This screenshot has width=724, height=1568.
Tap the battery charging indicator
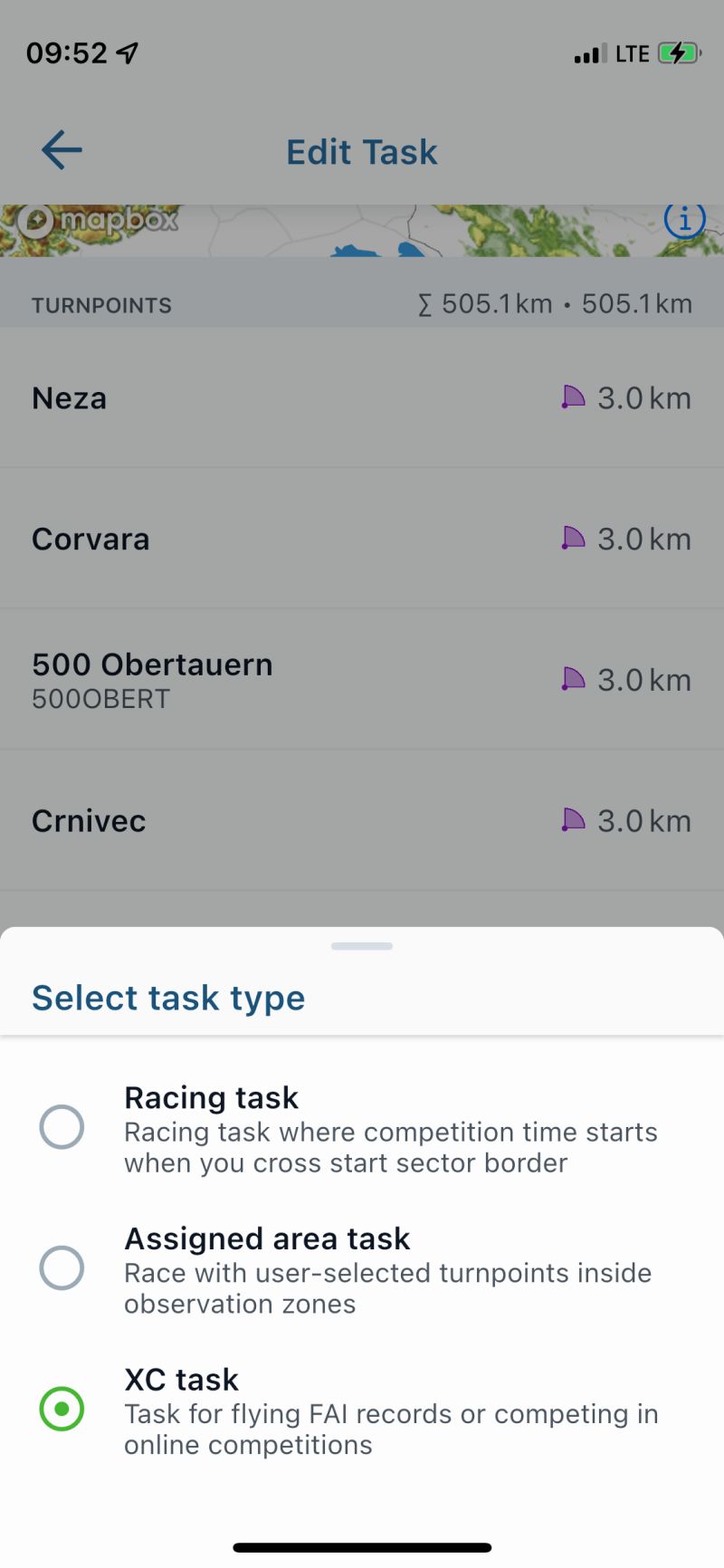[x=675, y=53]
